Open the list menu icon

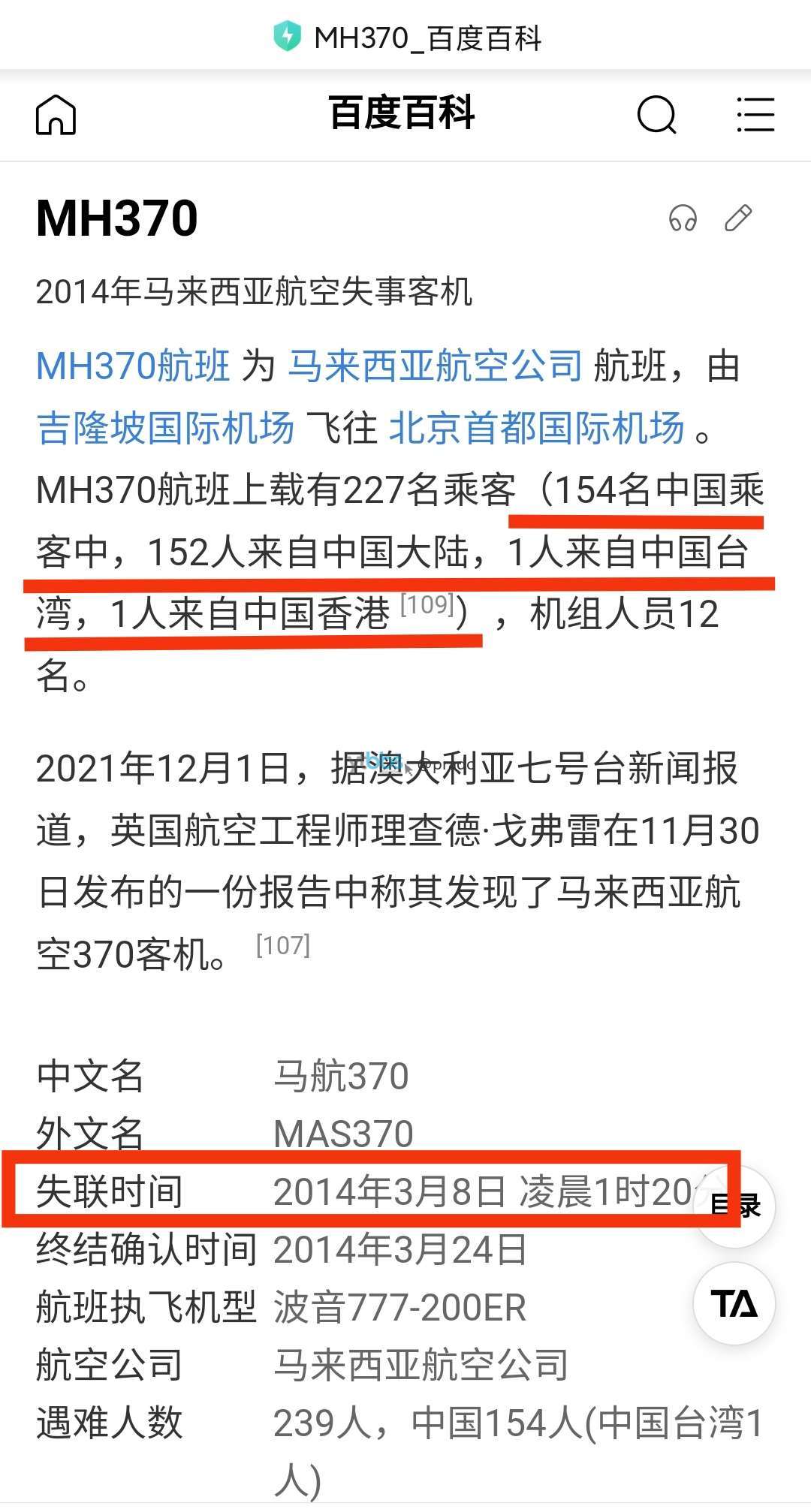(755, 115)
